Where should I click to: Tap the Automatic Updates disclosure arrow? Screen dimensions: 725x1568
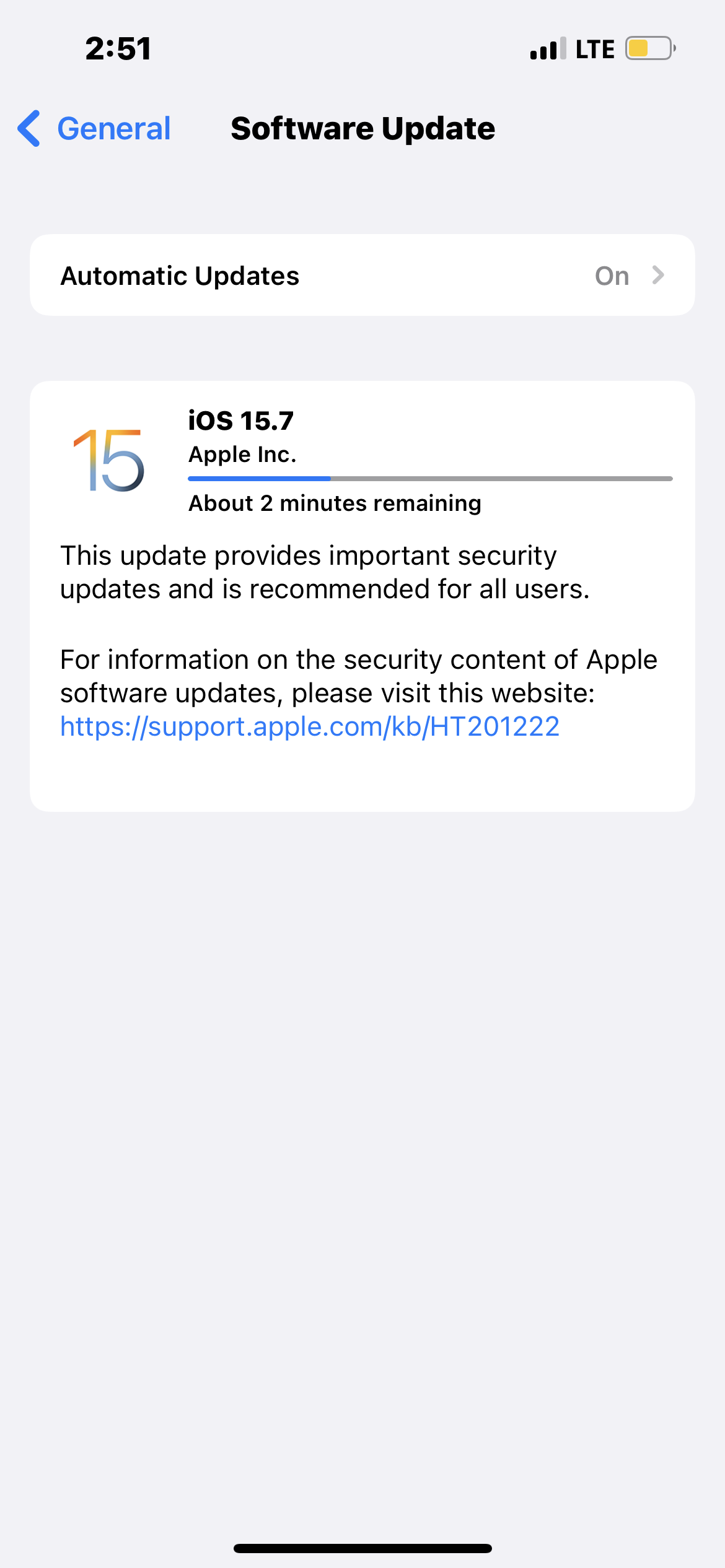click(659, 275)
